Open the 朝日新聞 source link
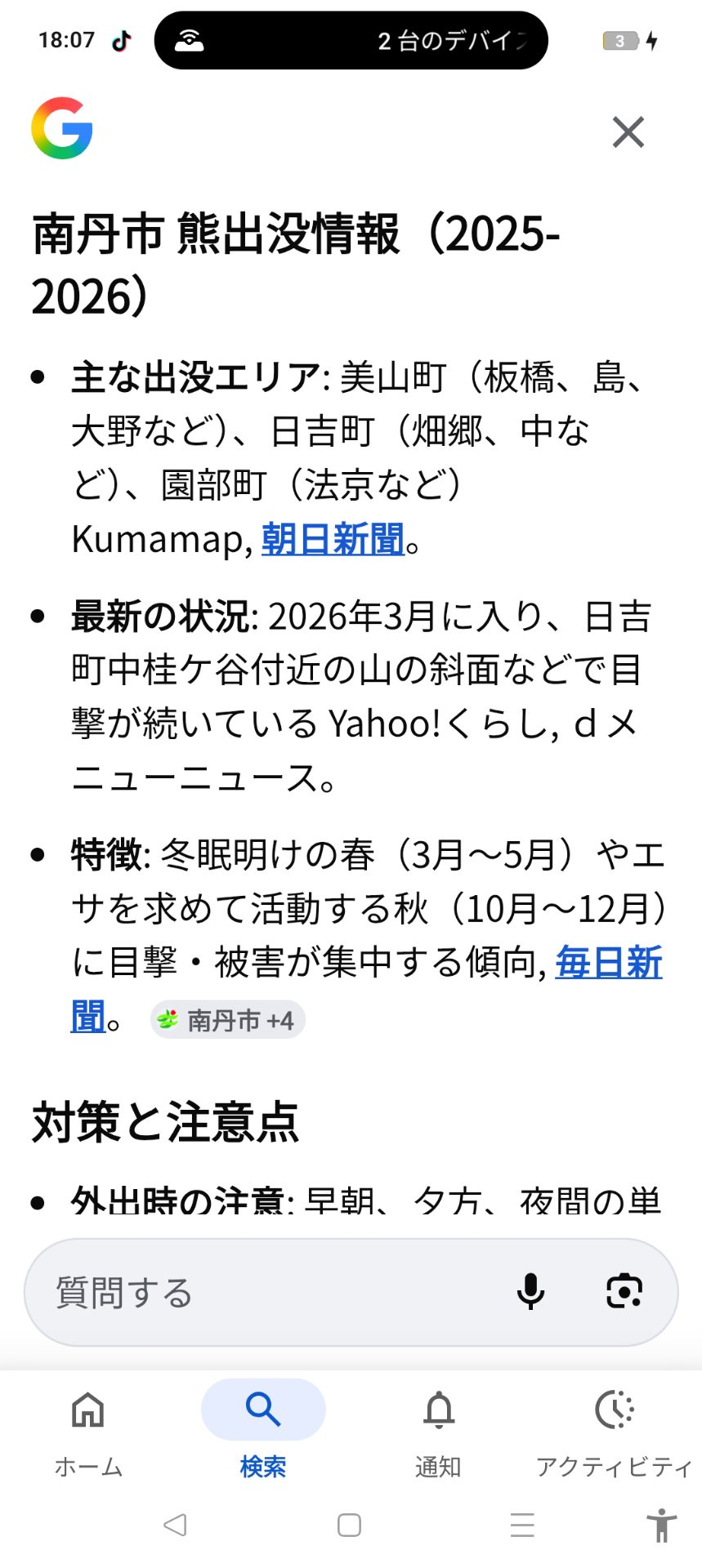Screen dimensions: 702x1568 coord(333,539)
